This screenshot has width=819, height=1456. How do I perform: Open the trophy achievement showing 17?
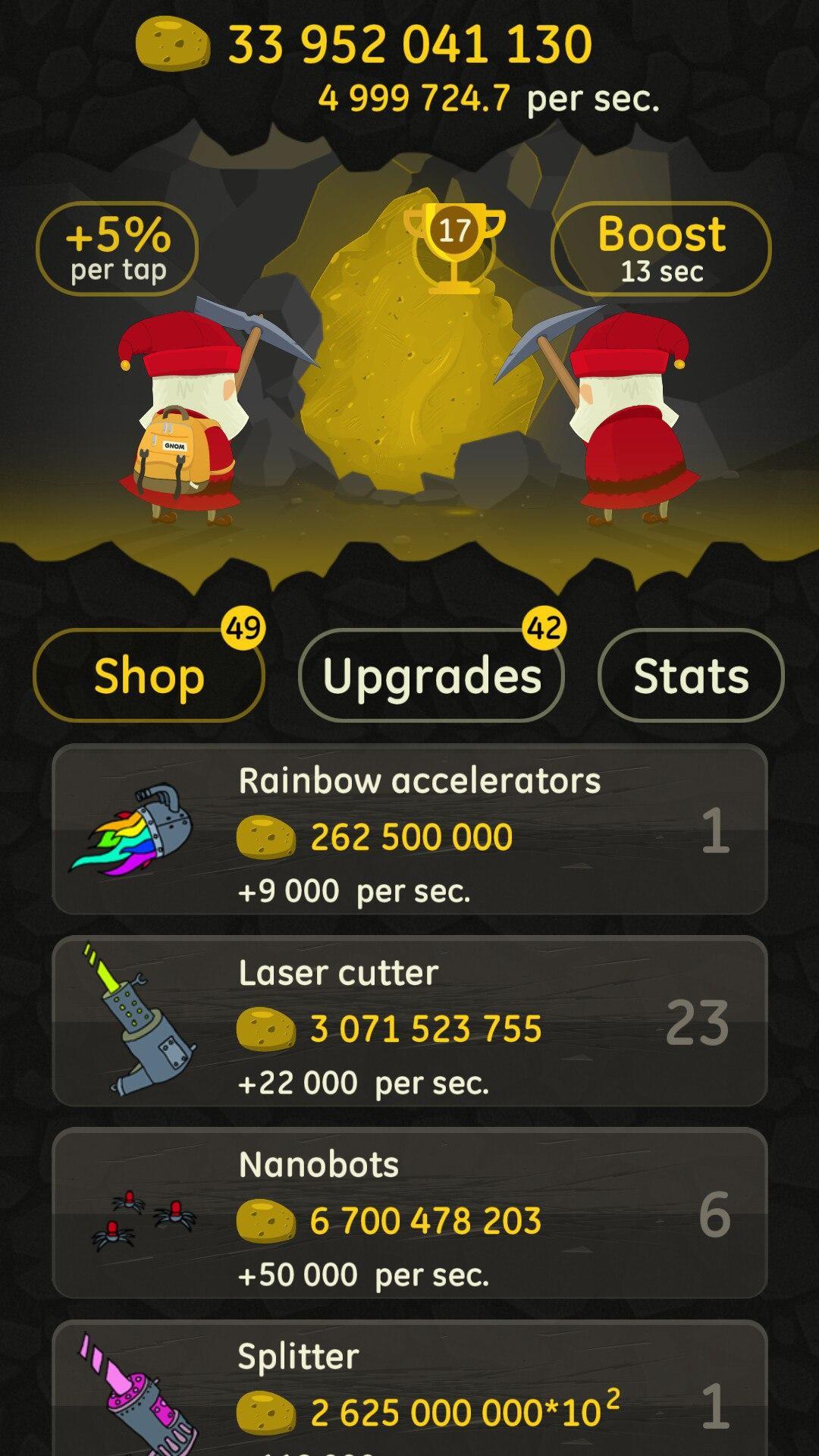point(453,243)
